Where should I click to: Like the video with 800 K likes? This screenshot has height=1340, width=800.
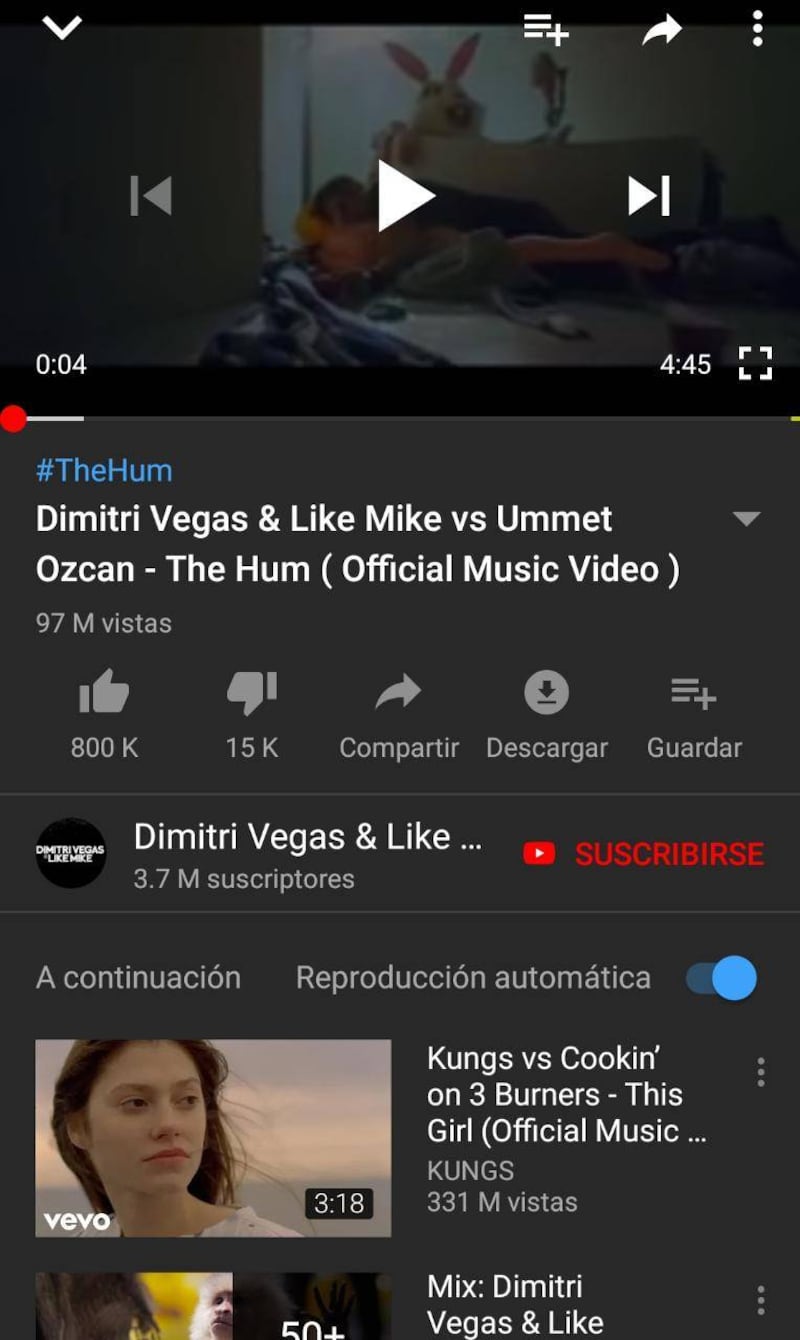pos(104,692)
